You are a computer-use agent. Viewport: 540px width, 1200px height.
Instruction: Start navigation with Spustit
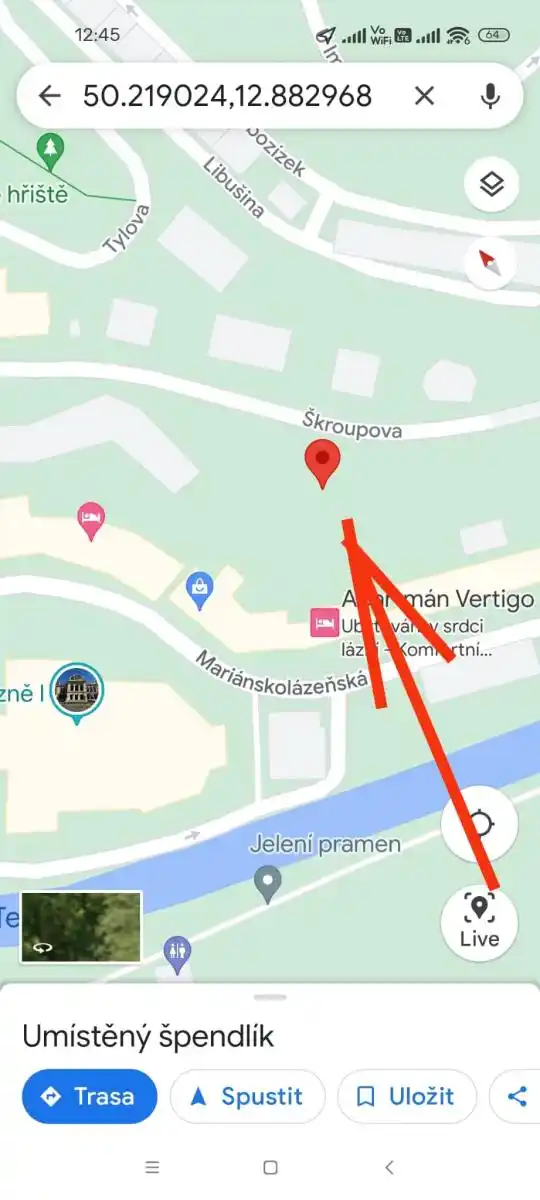pyautogui.click(x=248, y=1097)
